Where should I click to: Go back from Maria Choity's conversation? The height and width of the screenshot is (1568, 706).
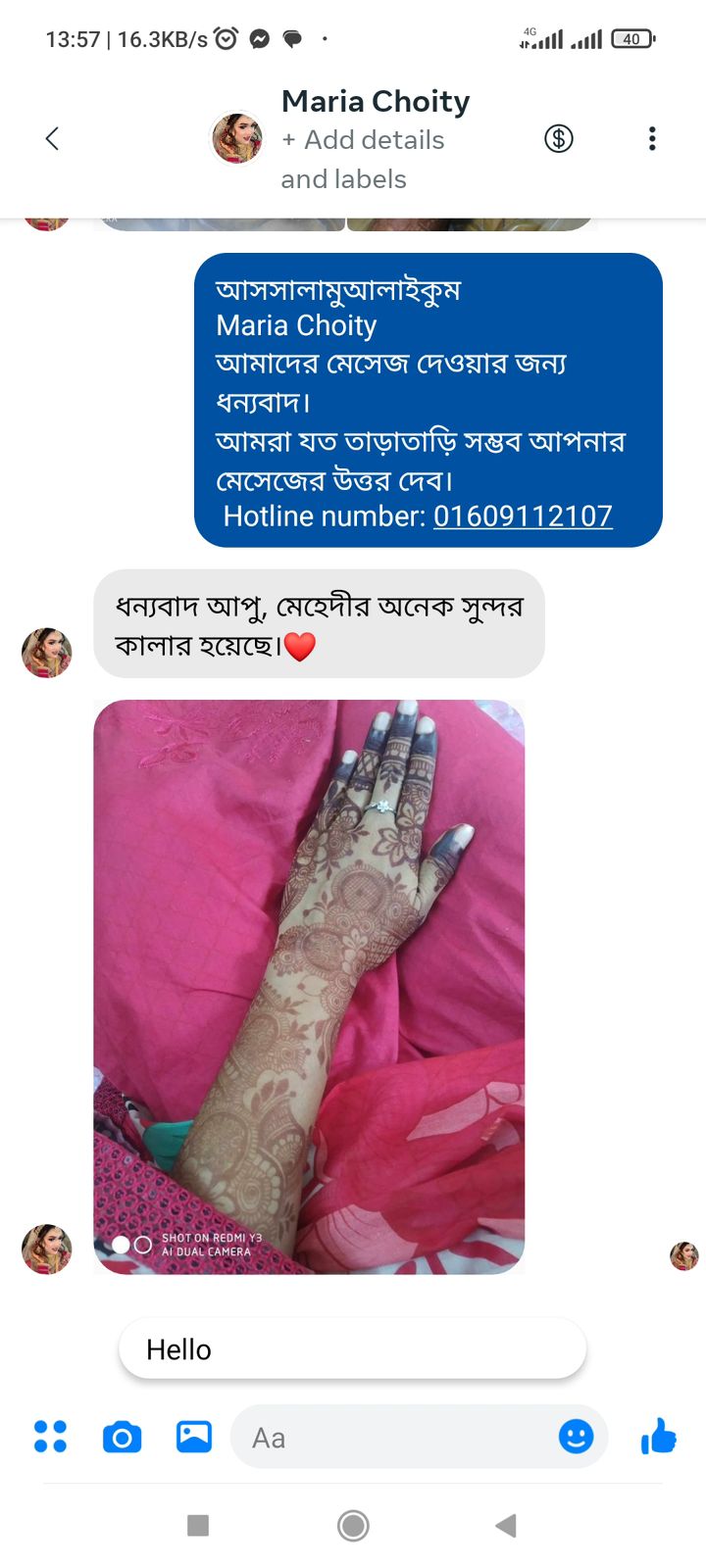point(53,139)
